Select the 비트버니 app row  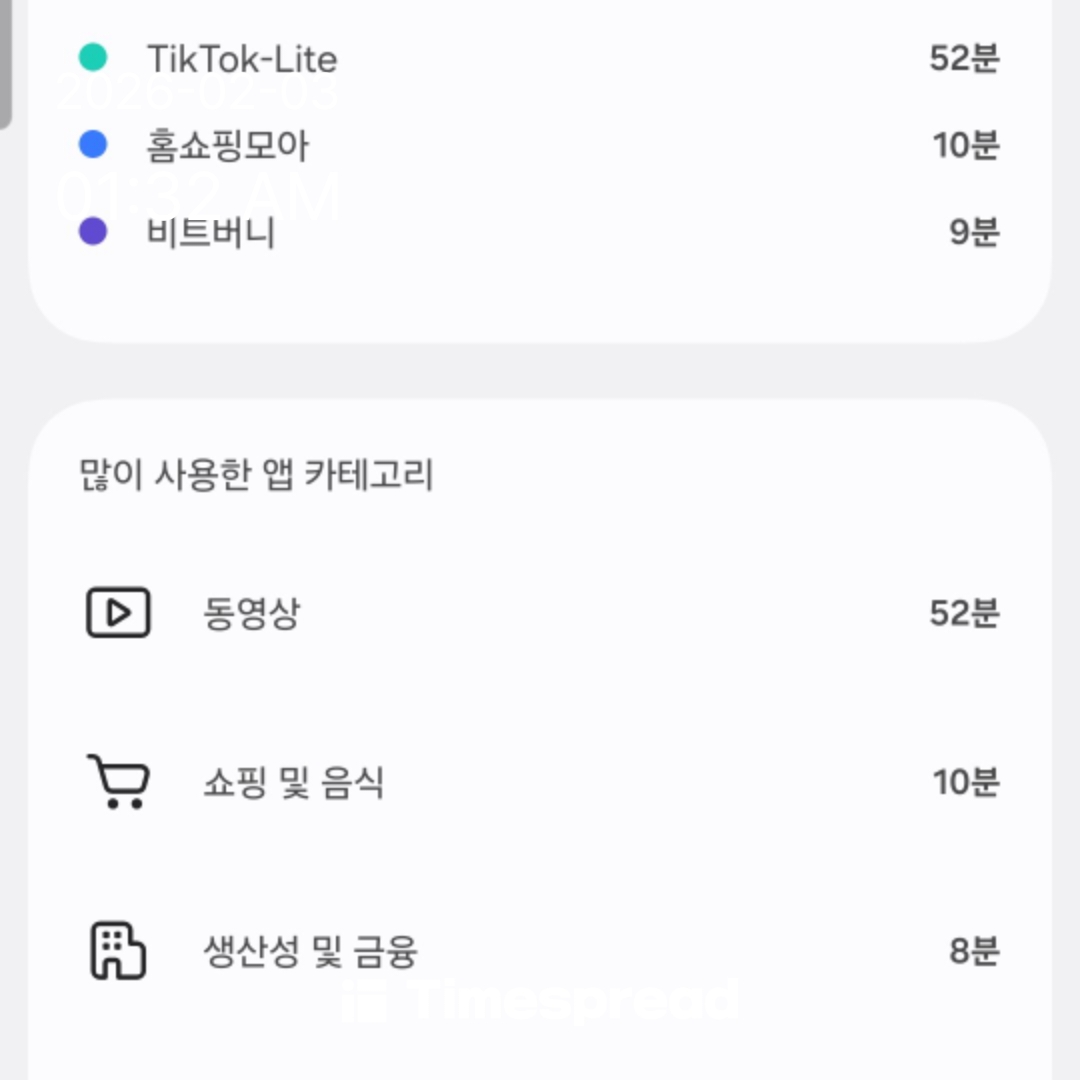tap(211, 233)
